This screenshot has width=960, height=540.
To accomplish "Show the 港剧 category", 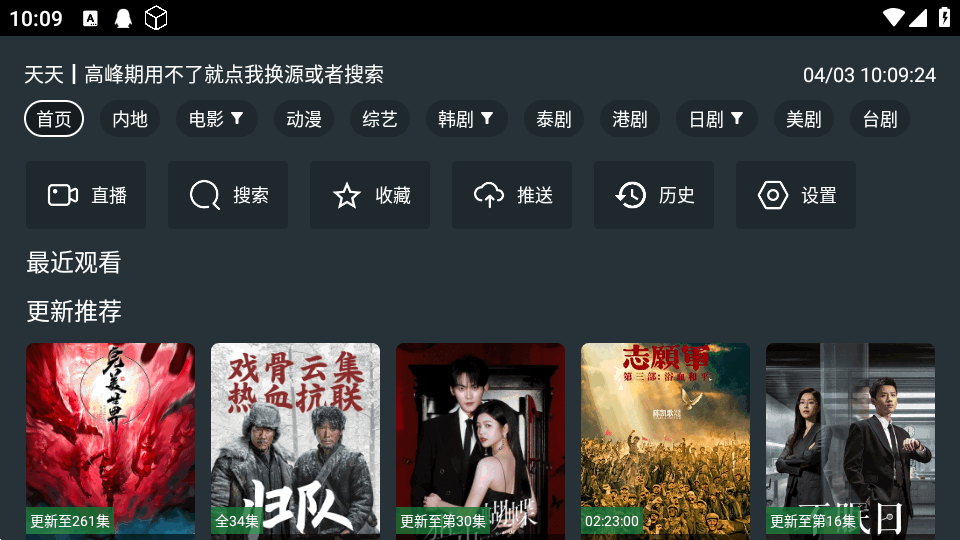I will pyautogui.click(x=630, y=119).
